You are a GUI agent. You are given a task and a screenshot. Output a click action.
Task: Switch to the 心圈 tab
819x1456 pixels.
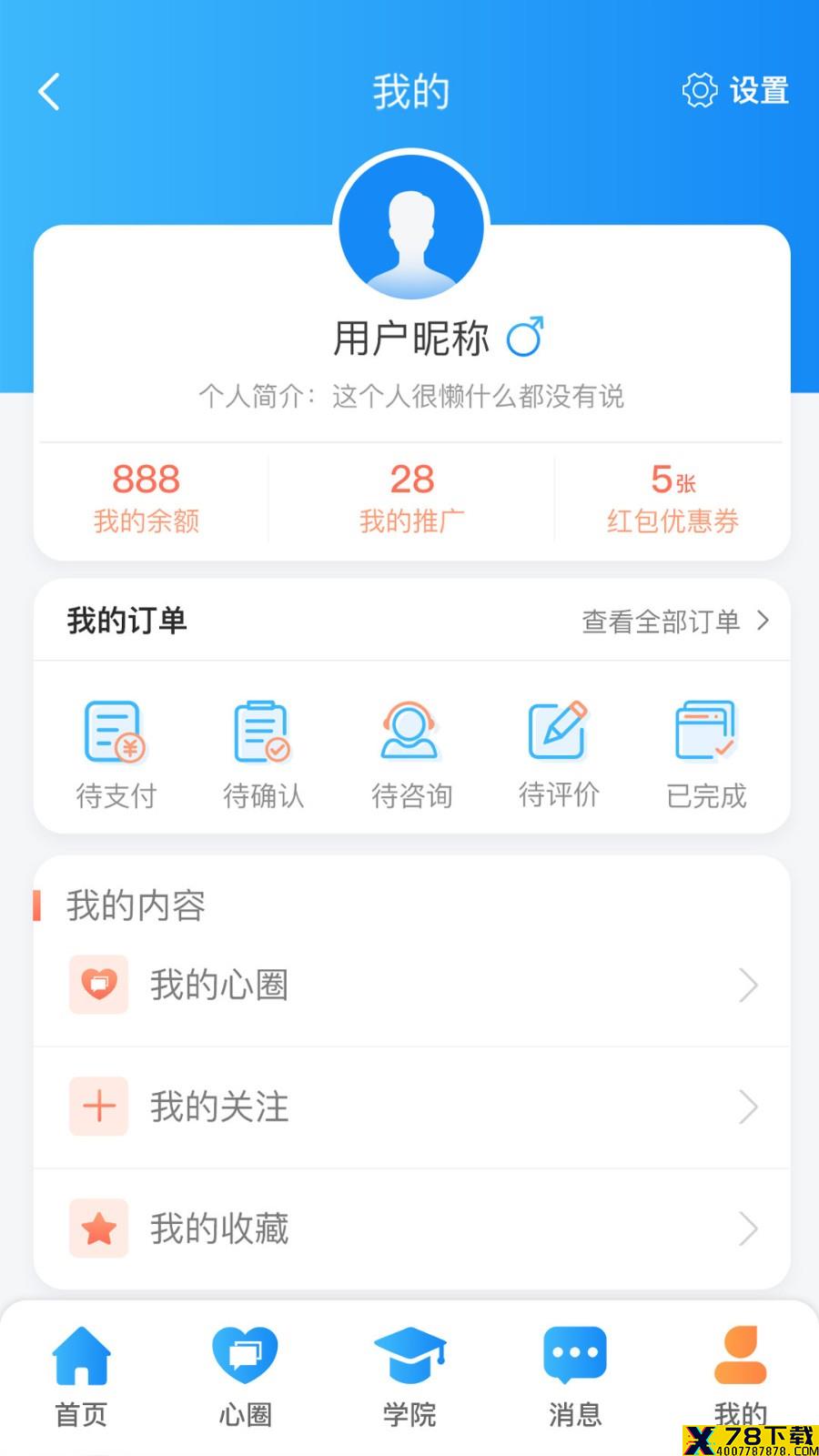click(x=246, y=1377)
